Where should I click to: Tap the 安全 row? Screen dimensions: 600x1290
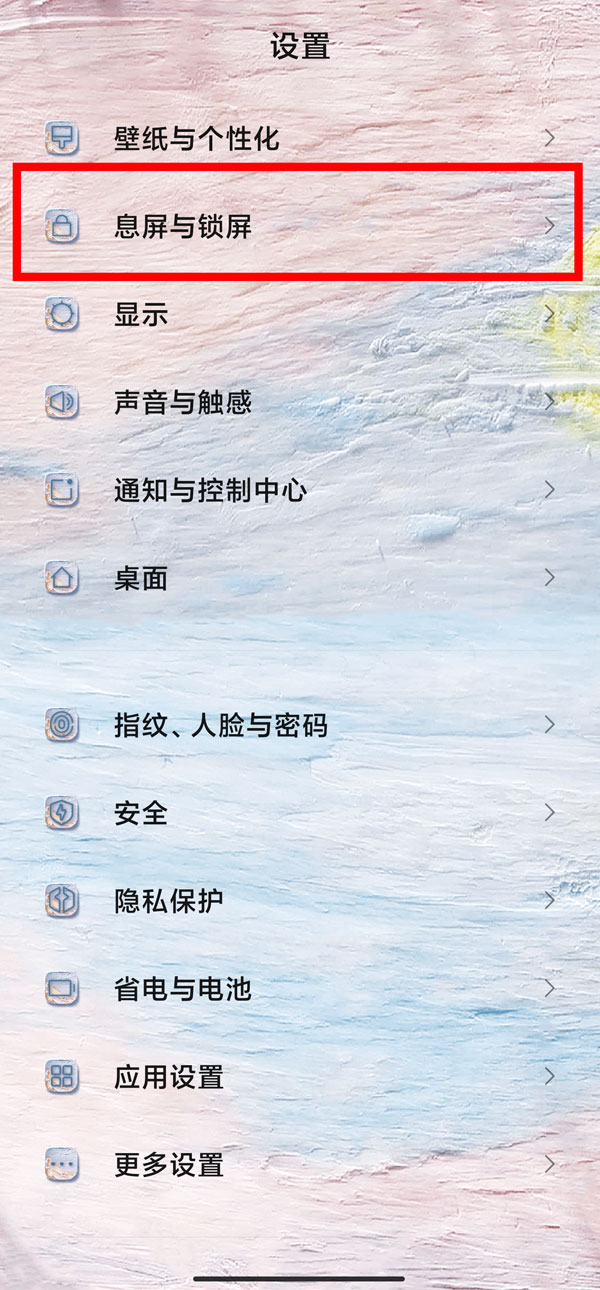tap(141, 813)
